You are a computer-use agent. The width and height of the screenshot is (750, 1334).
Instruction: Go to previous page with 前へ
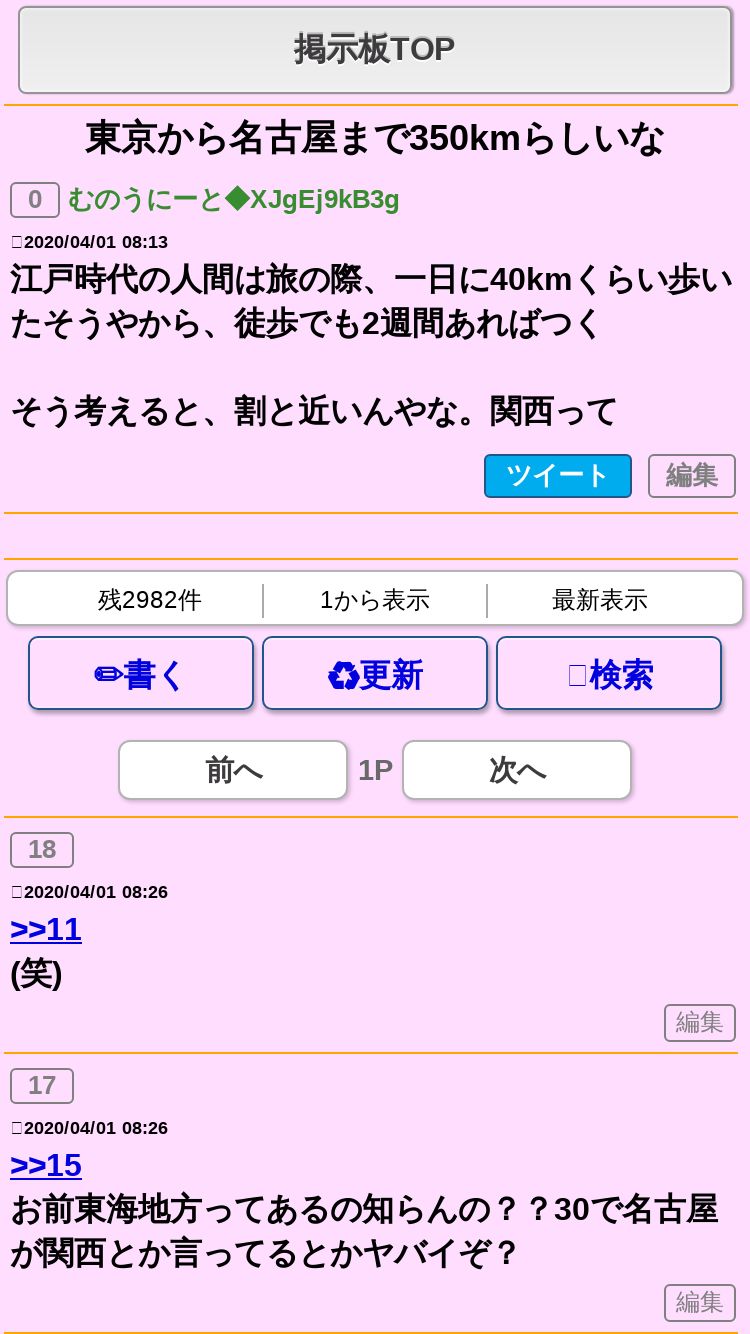[x=233, y=770]
